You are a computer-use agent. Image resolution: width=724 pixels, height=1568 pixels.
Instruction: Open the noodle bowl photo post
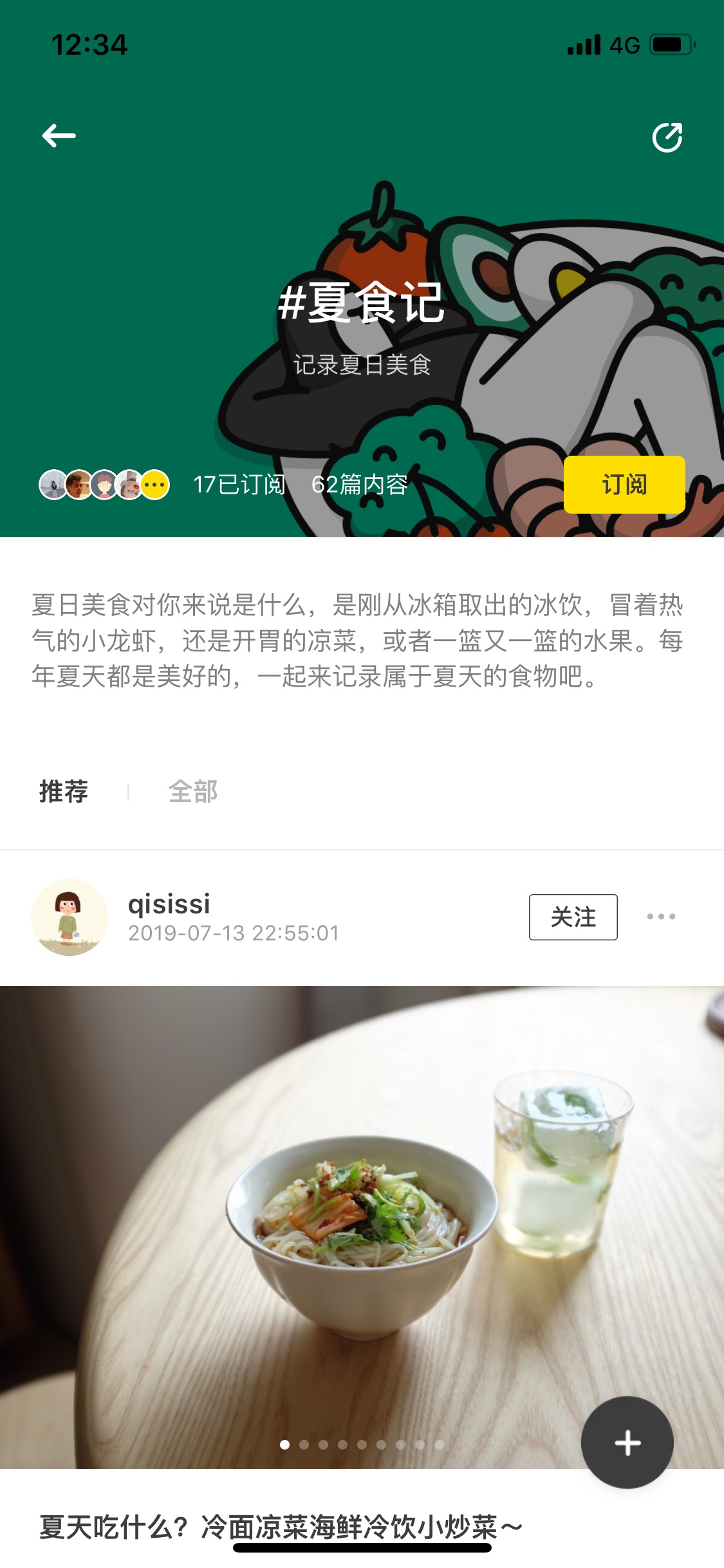362,1227
